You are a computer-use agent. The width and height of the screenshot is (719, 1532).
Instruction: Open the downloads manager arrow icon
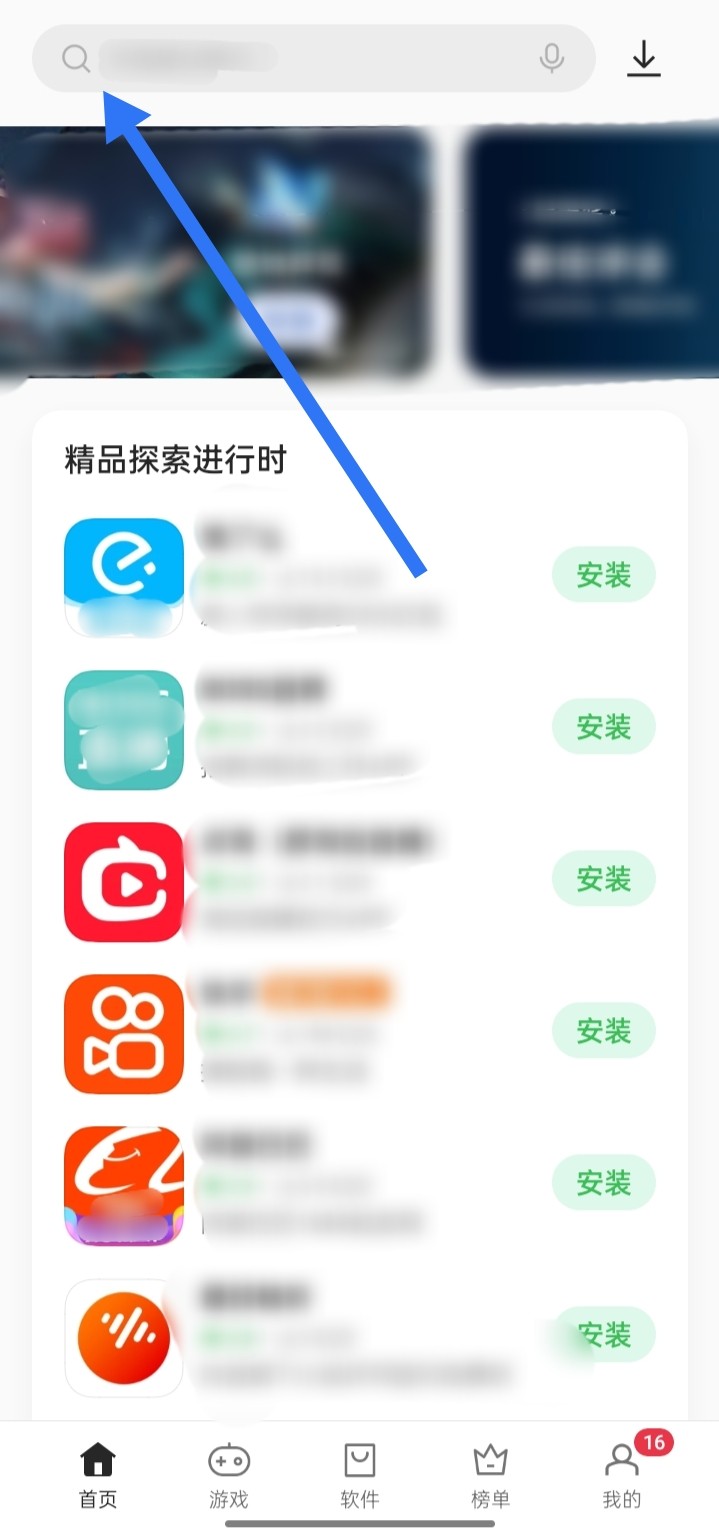pos(644,59)
